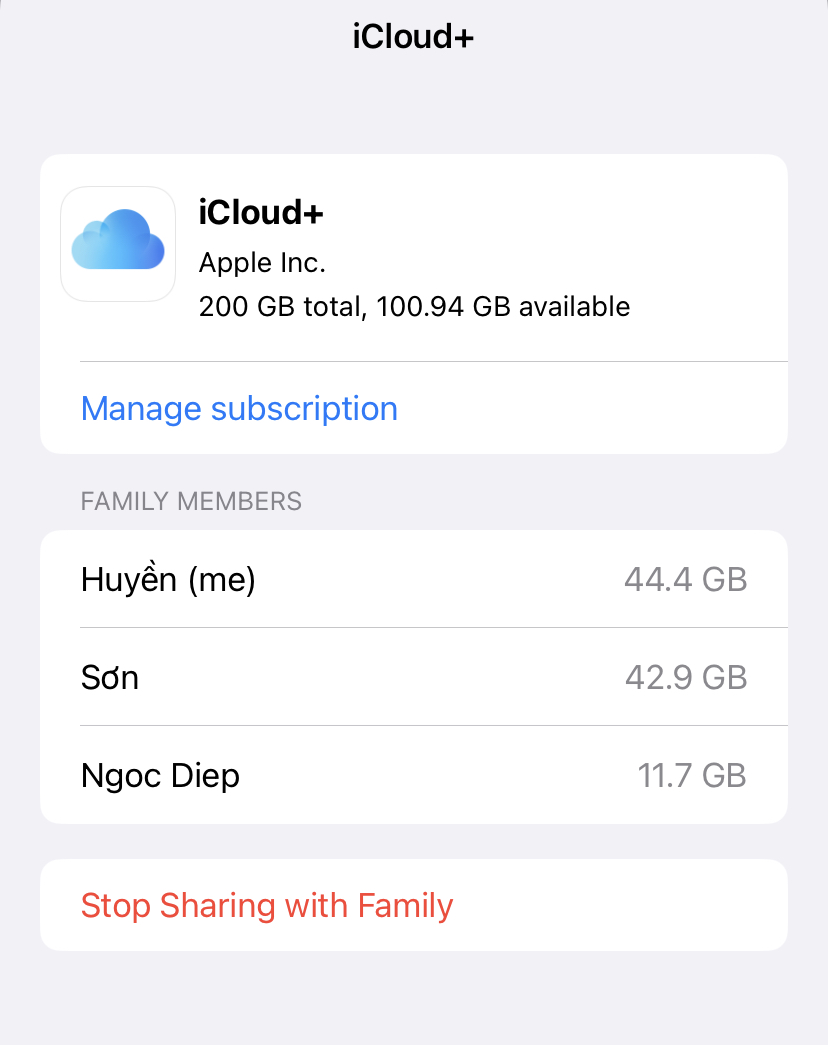Open Manage subscription

(x=239, y=408)
